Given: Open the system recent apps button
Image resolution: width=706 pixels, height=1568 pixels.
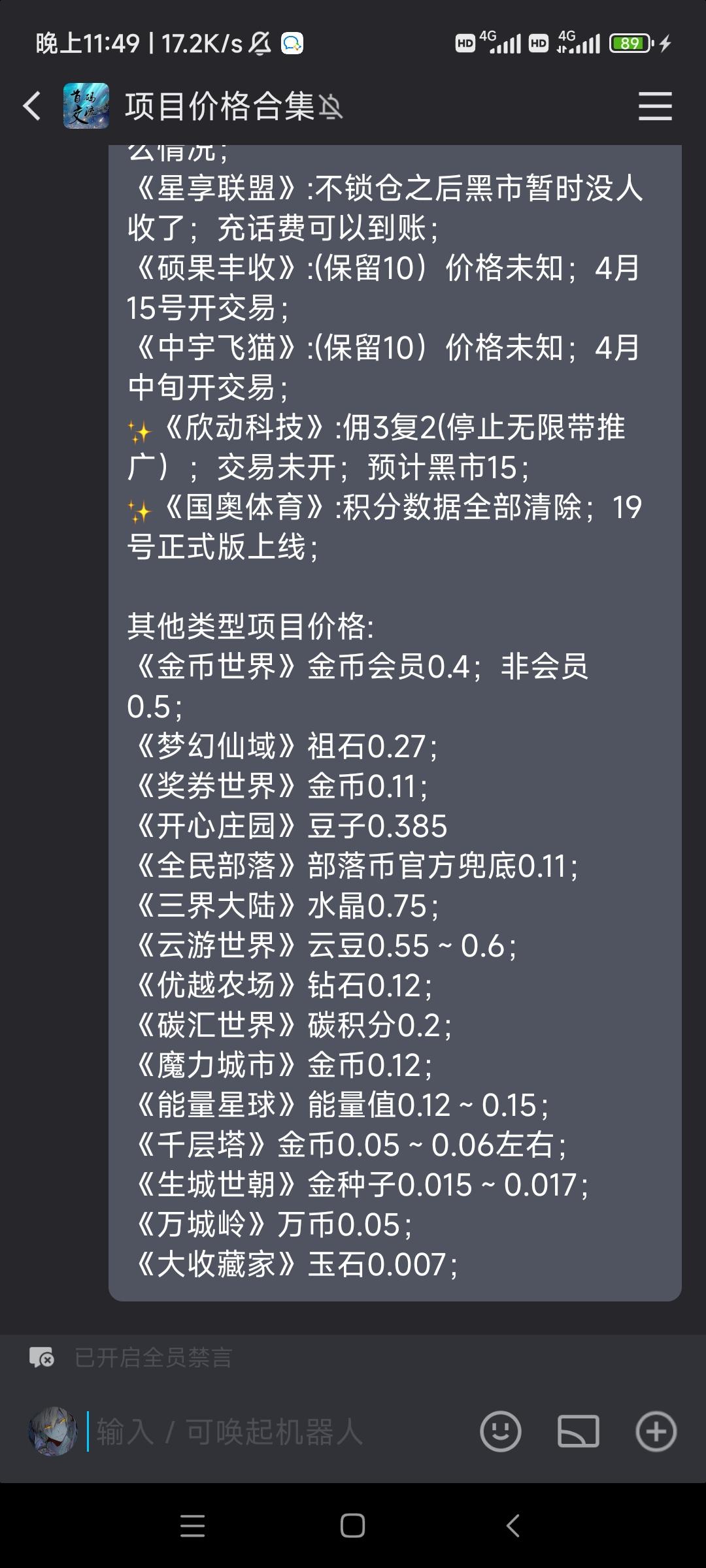Looking at the screenshot, I should coord(193,1526).
